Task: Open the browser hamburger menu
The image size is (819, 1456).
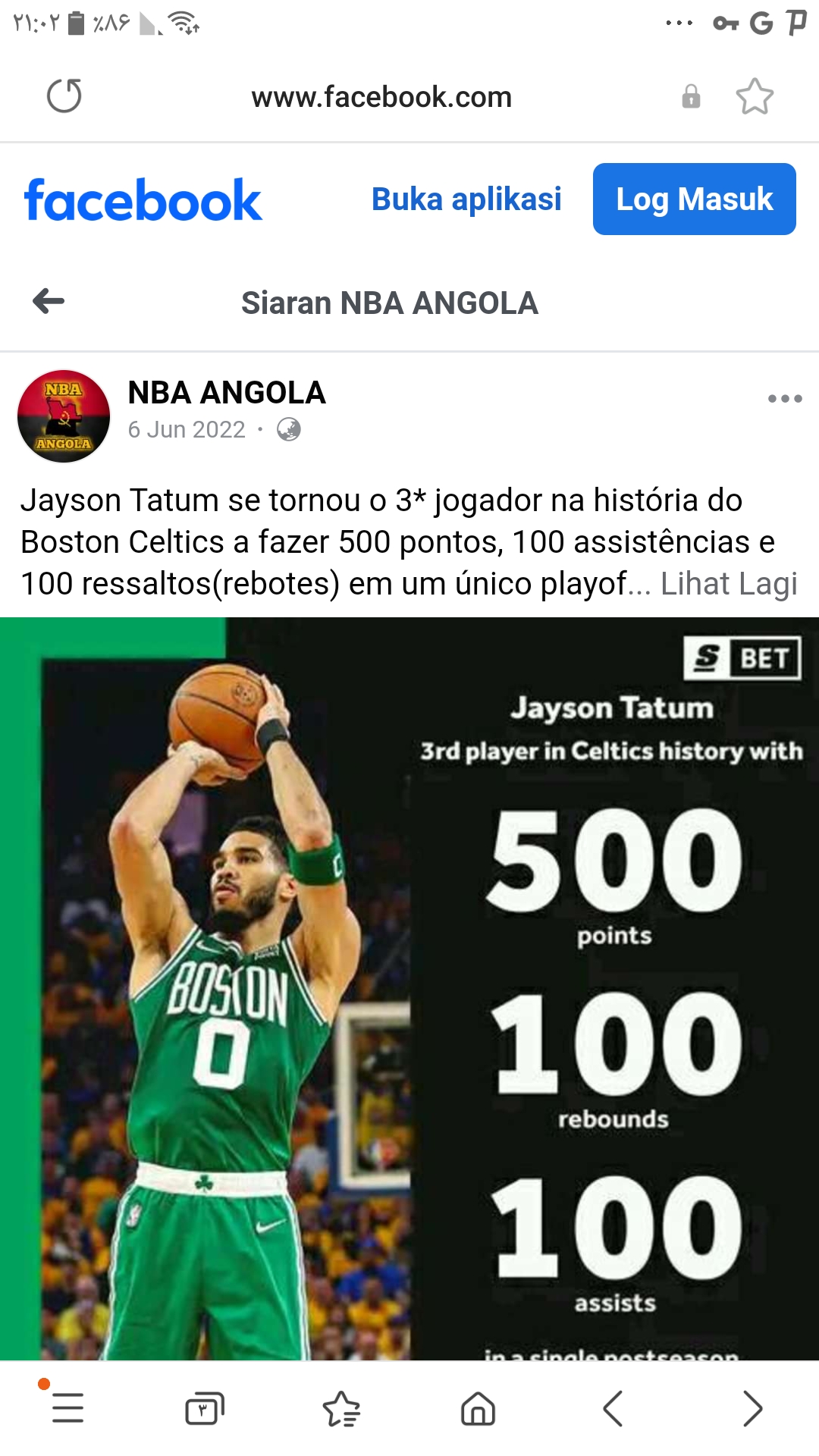Action: [x=67, y=1409]
